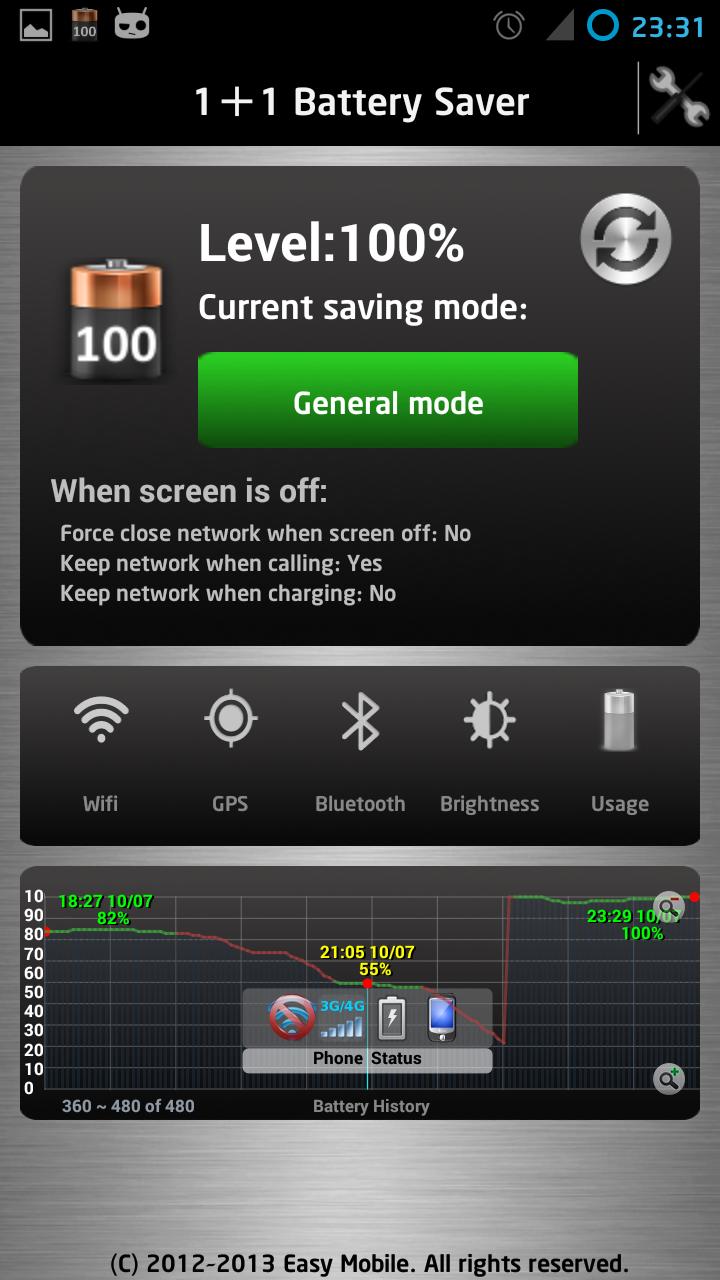This screenshot has width=720, height=1280.
Task: Tap the phone icon in Phone Status overlay
Action: (444, 1017)
